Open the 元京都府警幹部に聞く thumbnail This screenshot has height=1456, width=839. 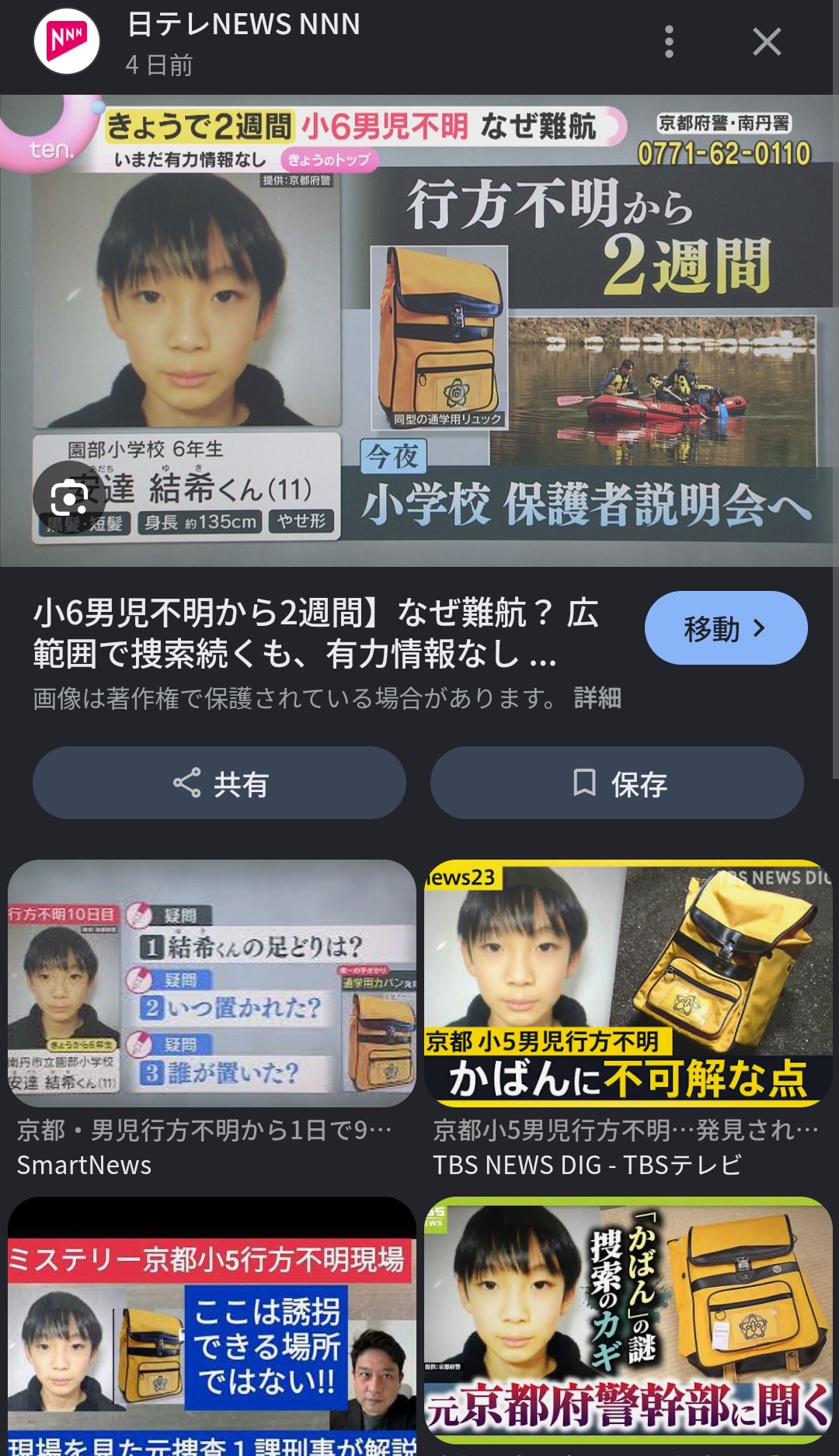pos(628,1320)
